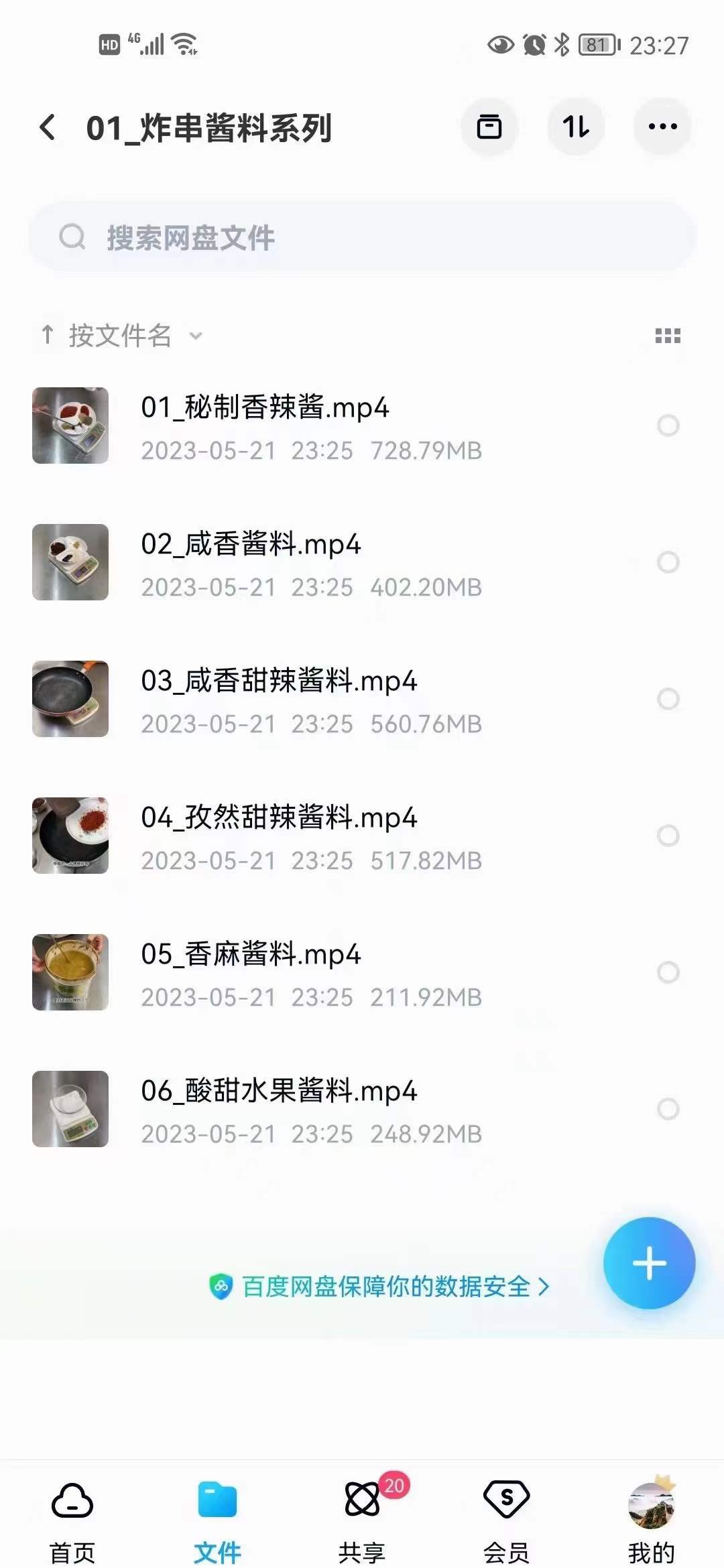Select the checkbox for 03_咸香甜辣酱料.mp4
The width and height of the screenshot is (724, 1568).
669,698
